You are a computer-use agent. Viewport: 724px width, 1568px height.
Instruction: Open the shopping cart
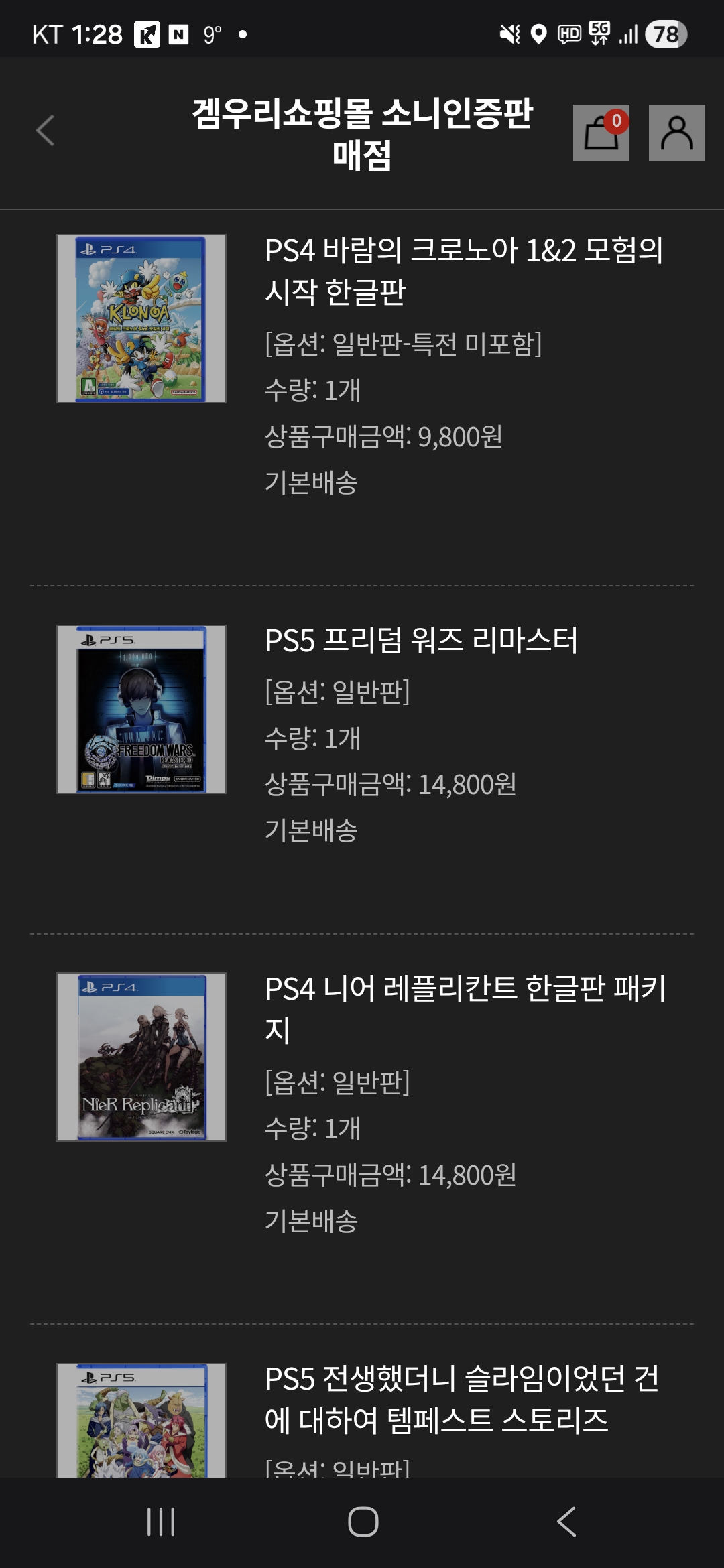(x=601, y=133)
